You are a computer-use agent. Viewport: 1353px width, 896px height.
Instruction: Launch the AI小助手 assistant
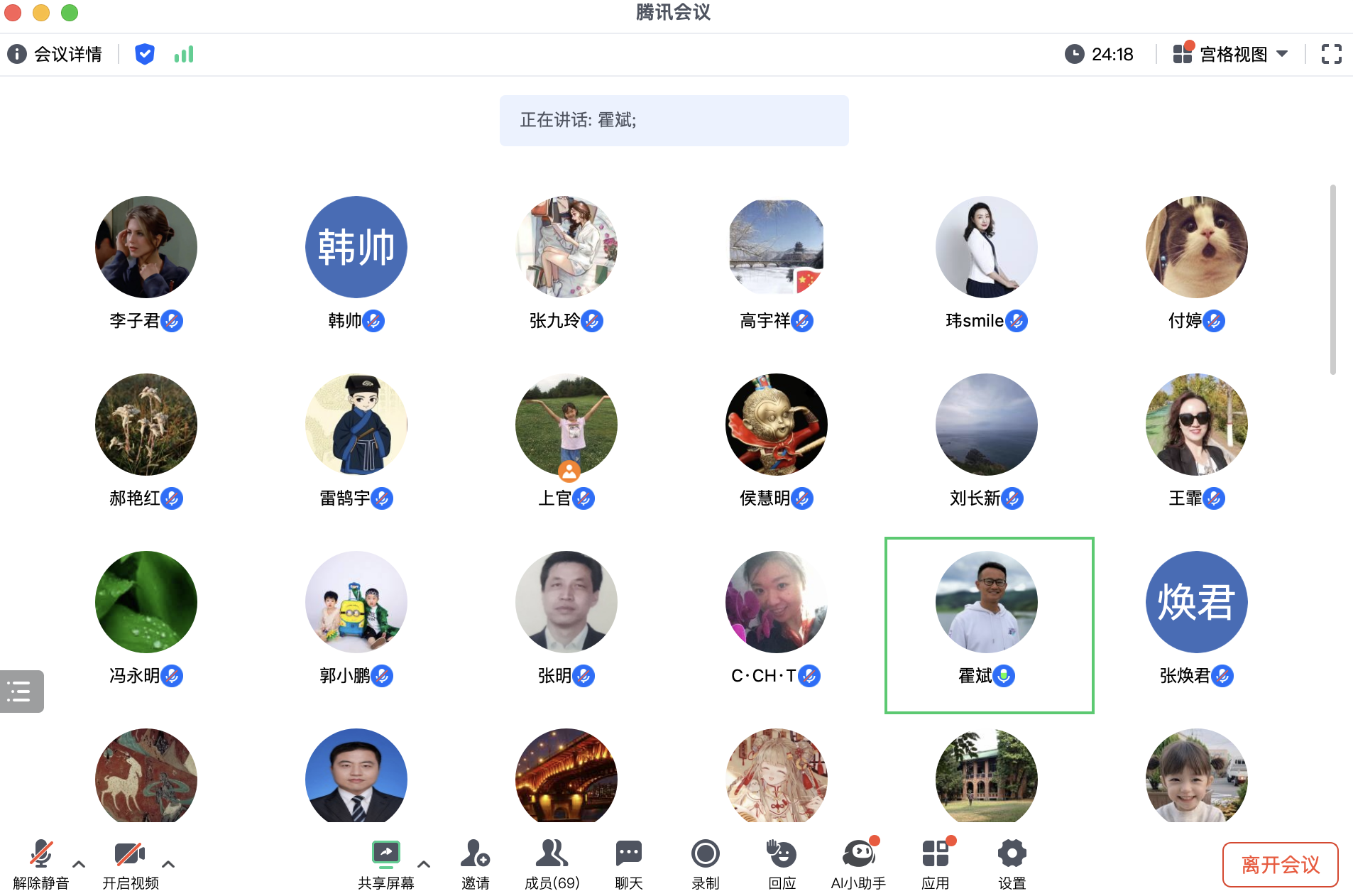858,863
